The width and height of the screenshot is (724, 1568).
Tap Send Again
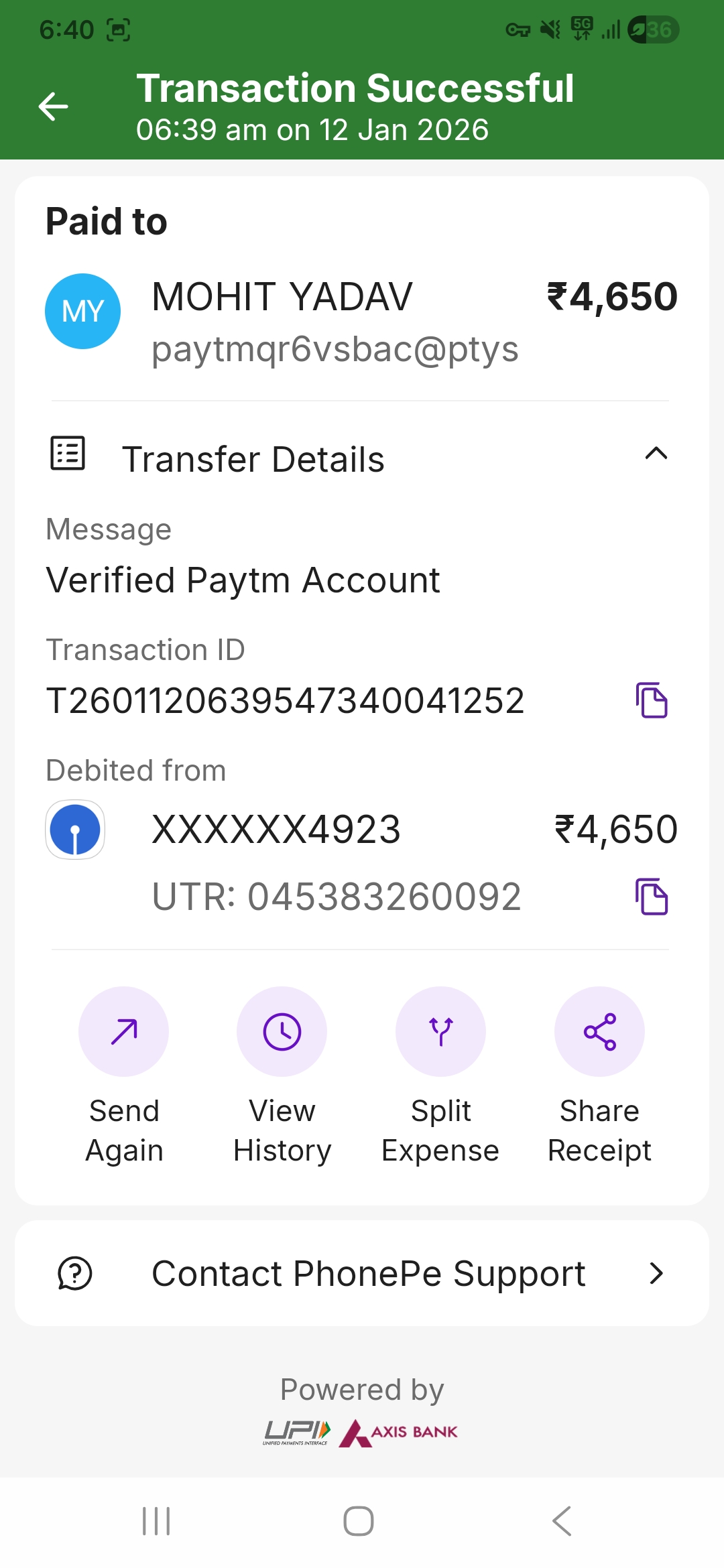tap(124, 1032)
